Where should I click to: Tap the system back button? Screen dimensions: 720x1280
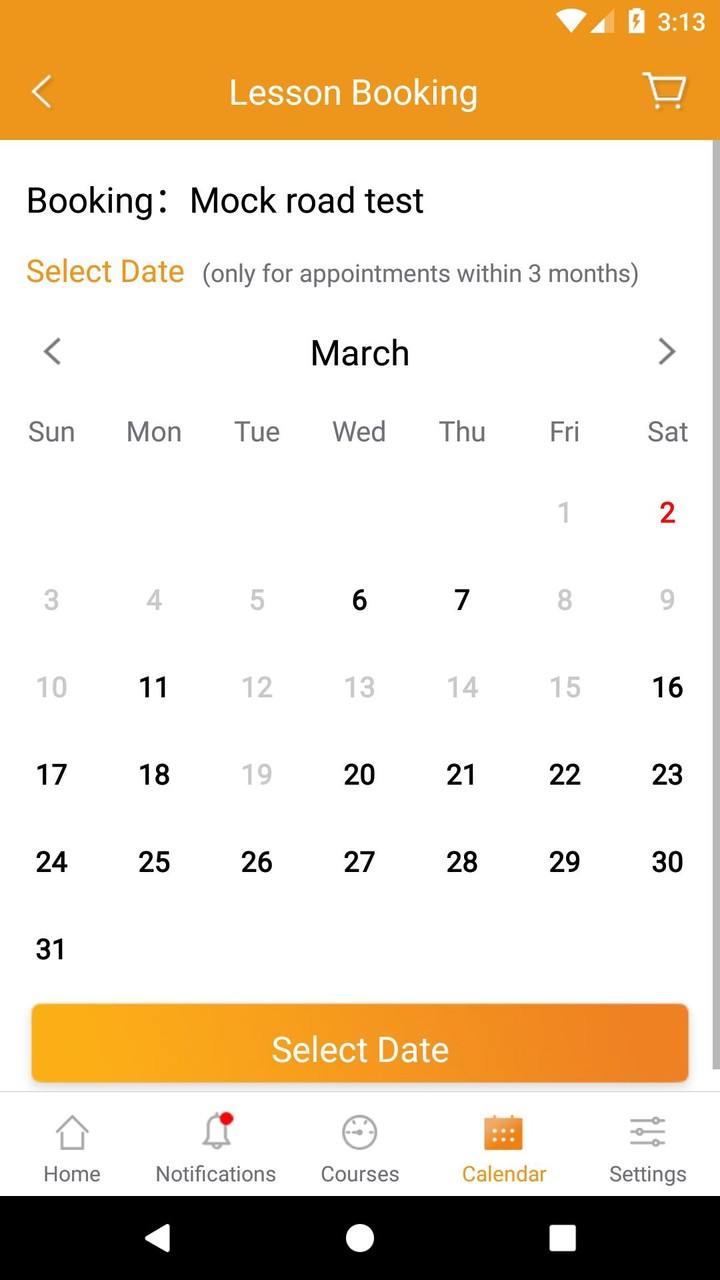pos(157,1238)
